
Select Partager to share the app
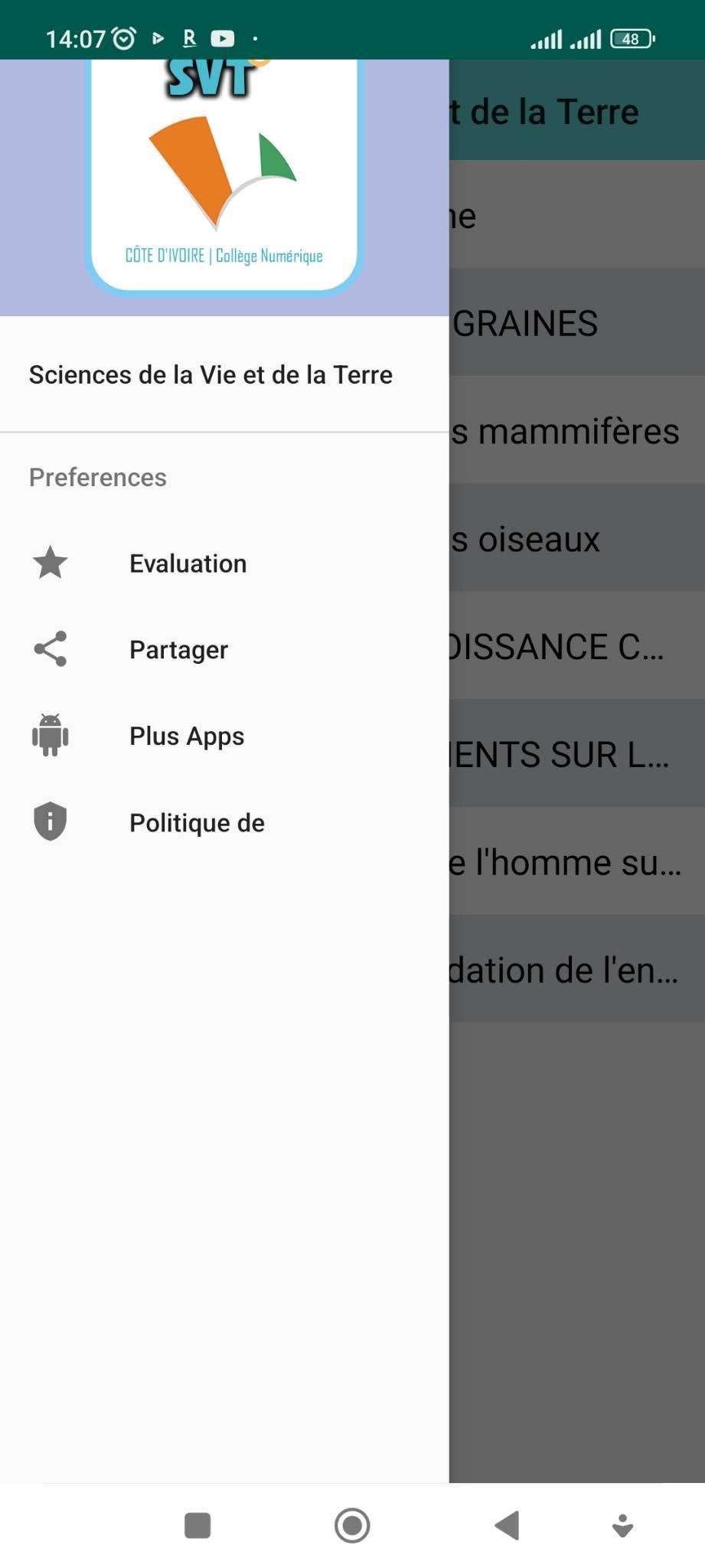click(178, 650)
